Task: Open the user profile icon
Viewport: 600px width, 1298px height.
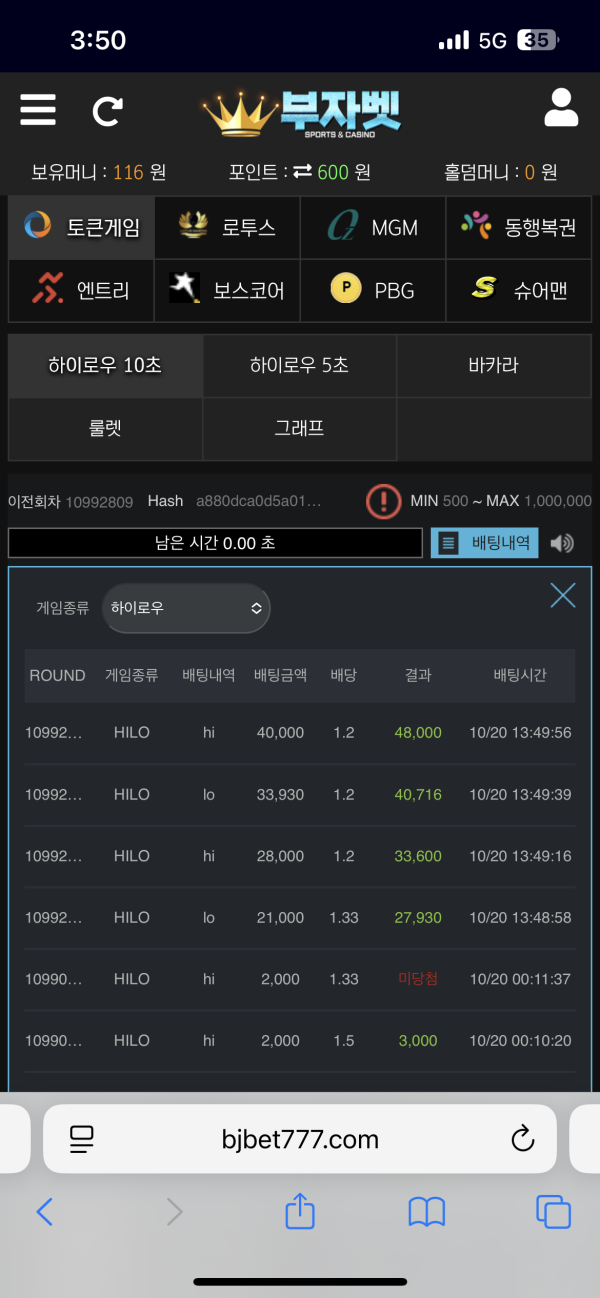Action: [x=561, y=108]
